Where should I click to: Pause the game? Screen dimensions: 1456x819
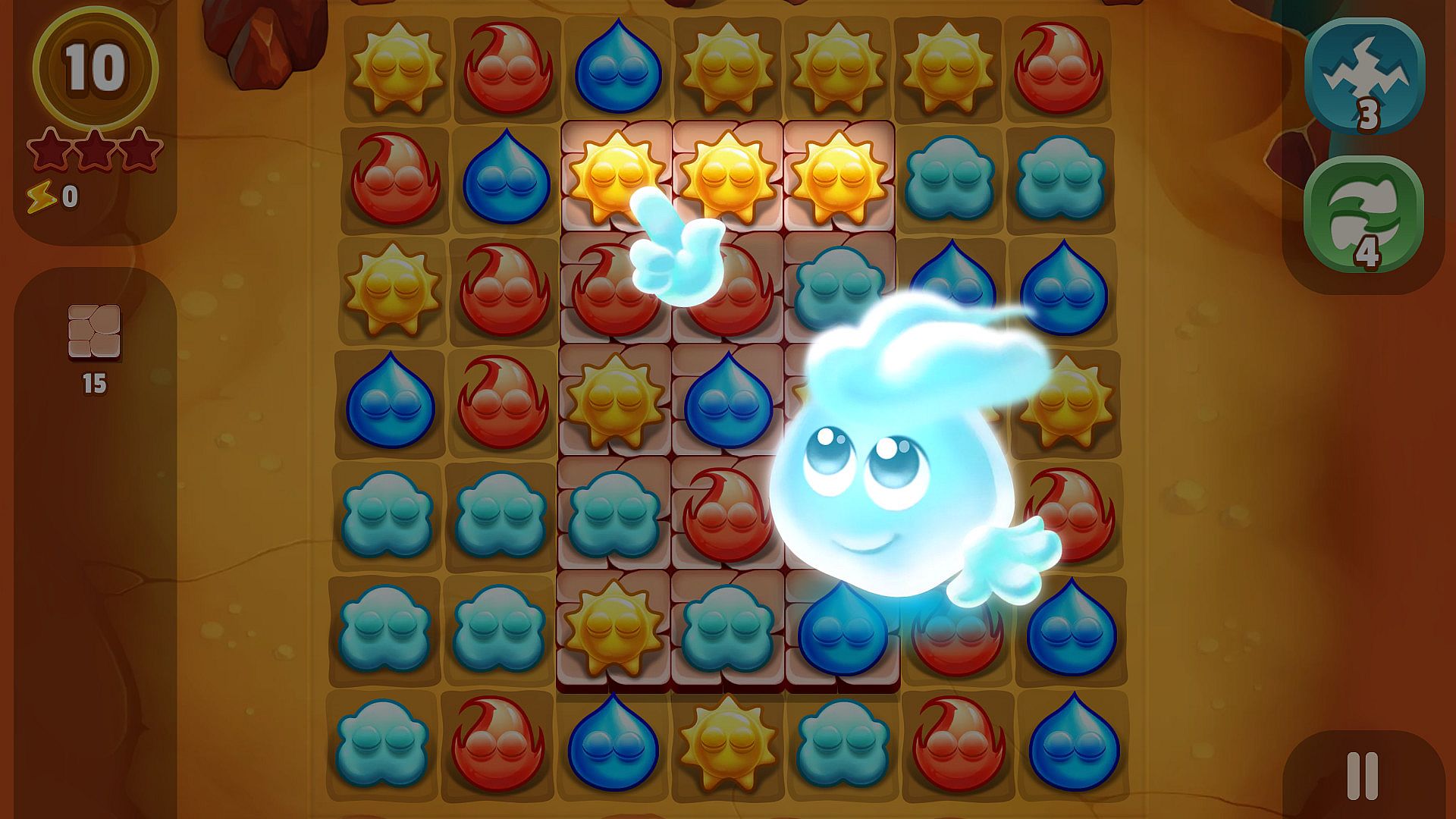1362,776
